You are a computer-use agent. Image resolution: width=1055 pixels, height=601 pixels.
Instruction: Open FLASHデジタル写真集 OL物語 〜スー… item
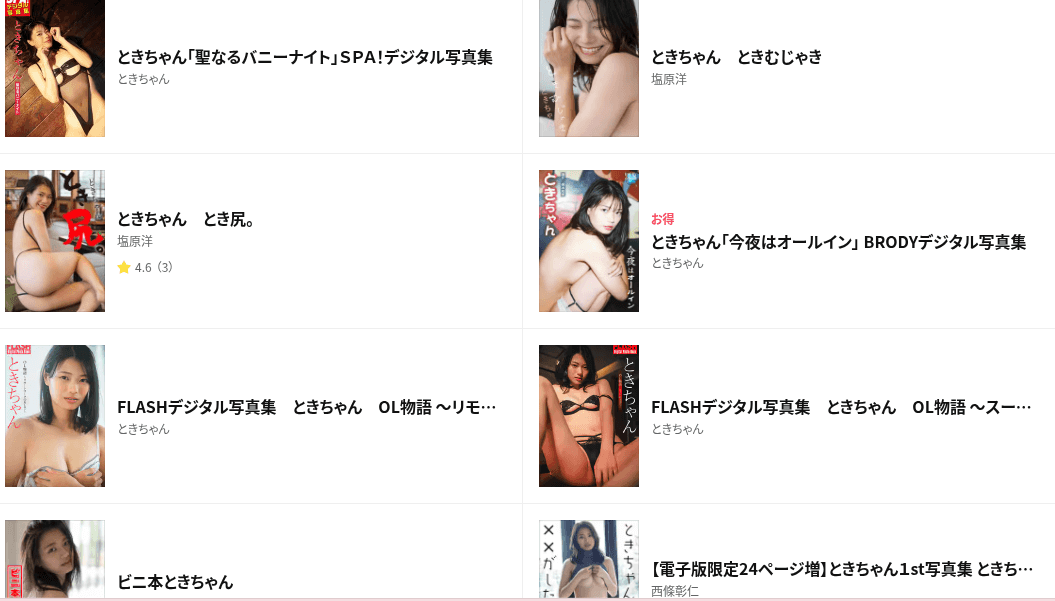(840, 407)
